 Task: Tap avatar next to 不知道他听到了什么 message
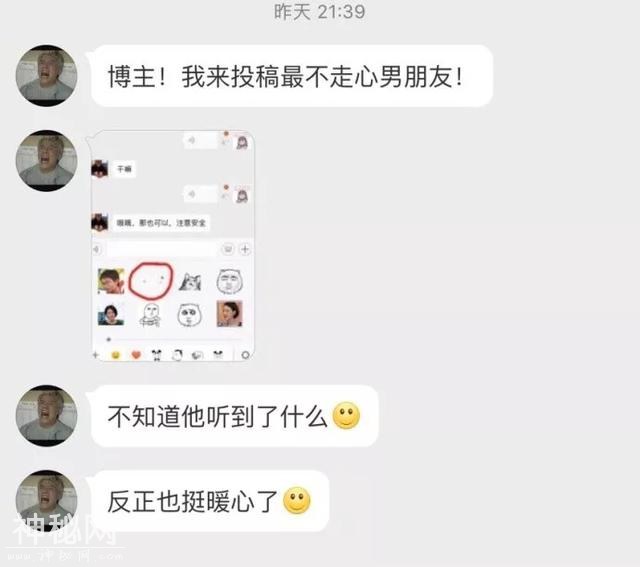click(47, 415)
